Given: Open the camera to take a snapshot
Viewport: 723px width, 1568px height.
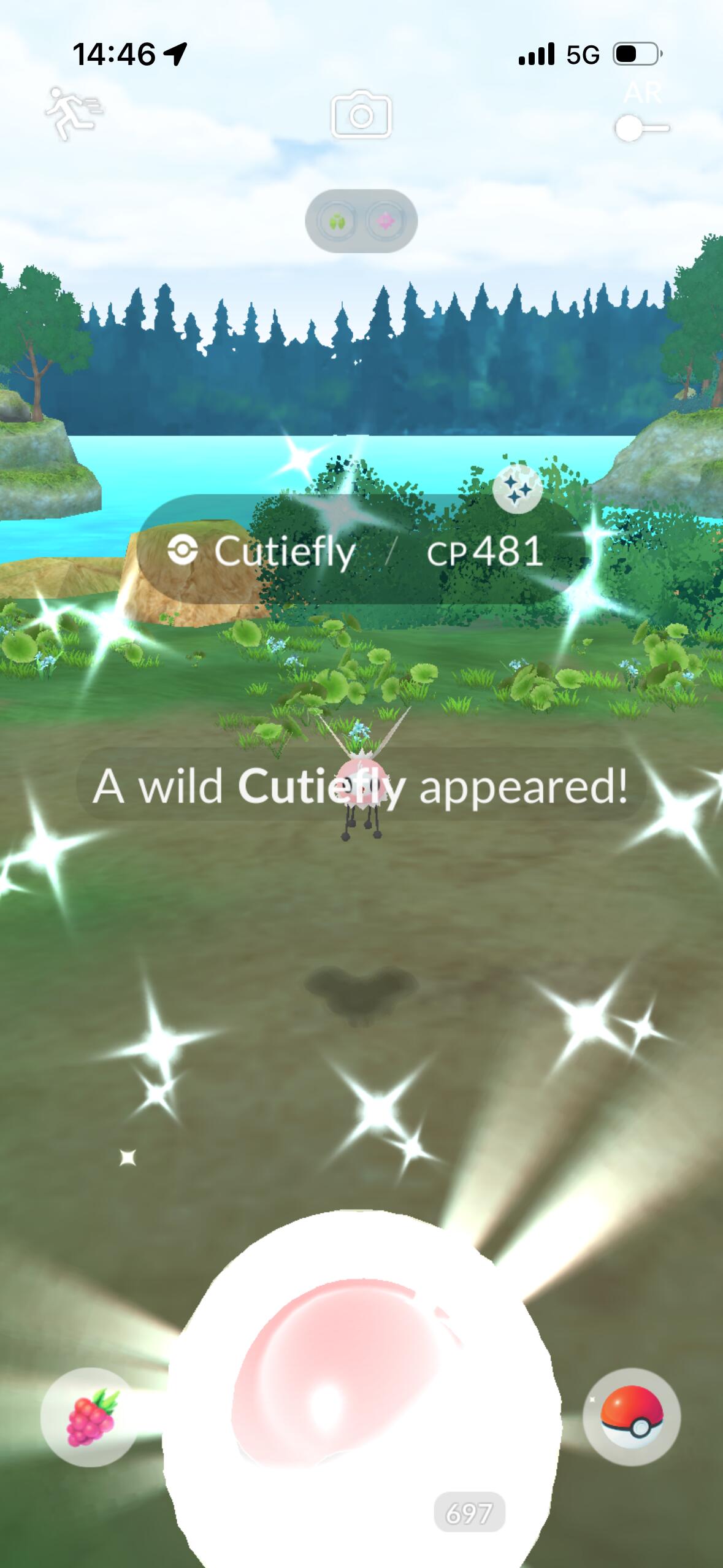Looking at the screenshot, I should [361, 115].
